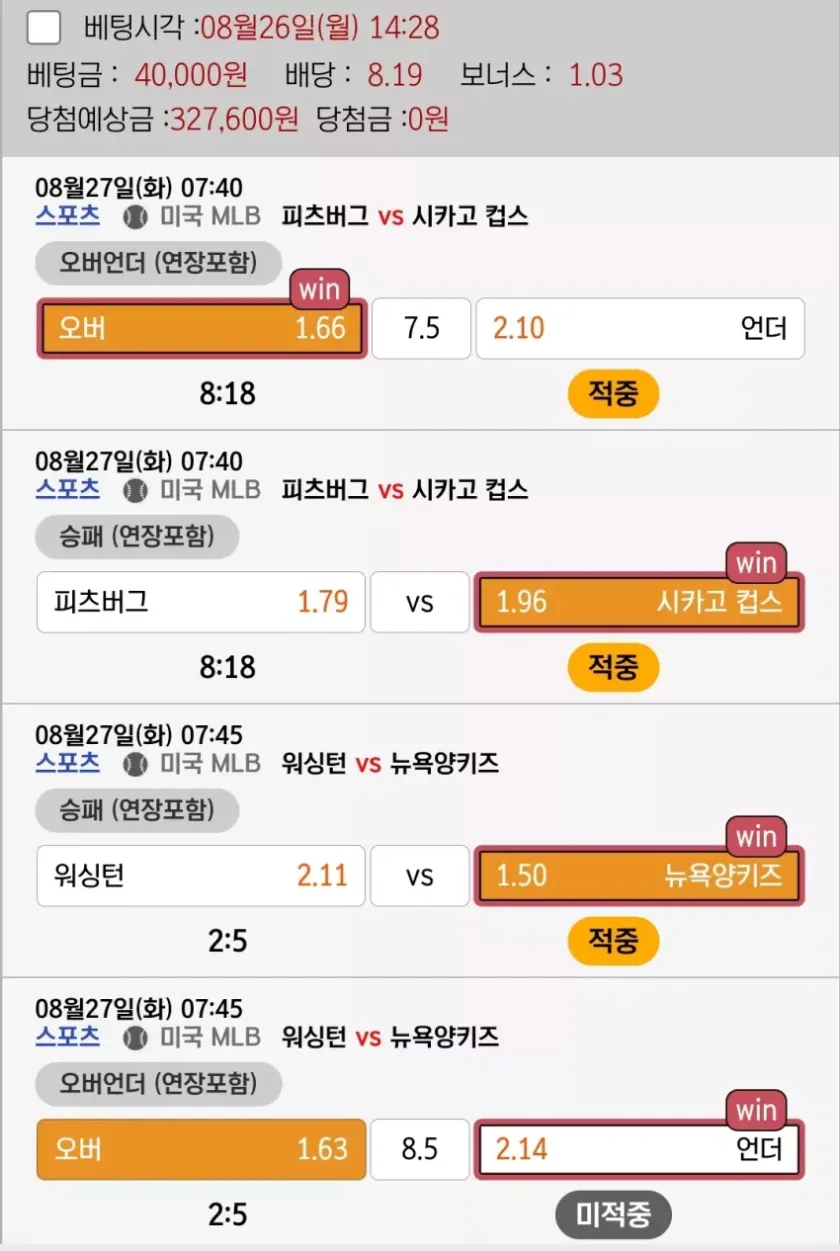The width and height of the screenshot is (840, 1251).
Task: Open 스포츠 link in 피츠버그 오버언더 entry
Action: (x=67, y=215)
